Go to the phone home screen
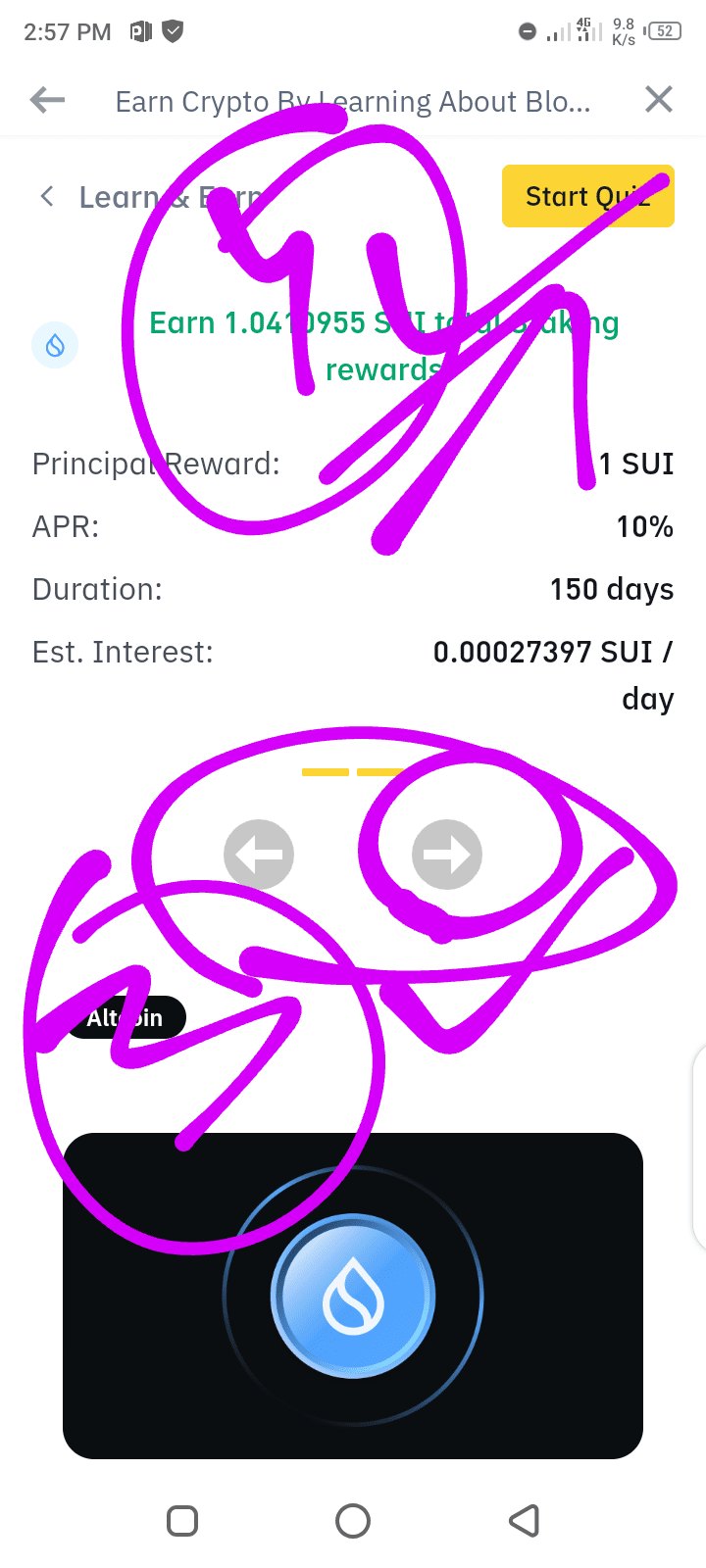The width and height of the screenshot is (706, 1568). click(x=353, y=1521)
